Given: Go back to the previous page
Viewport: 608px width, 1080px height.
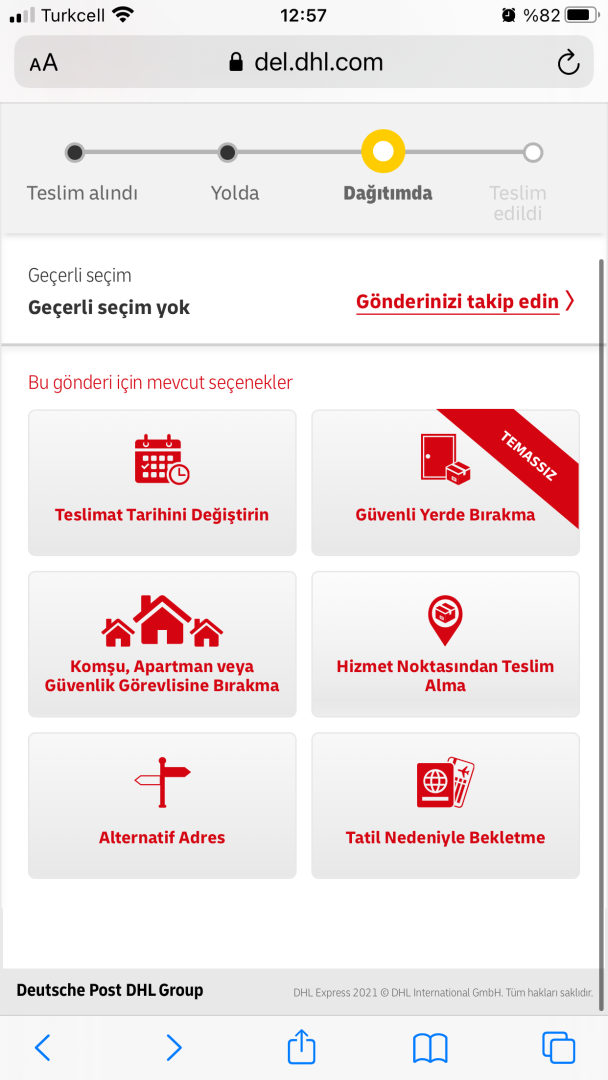Looking at the screenshot, I should 42,1047.
